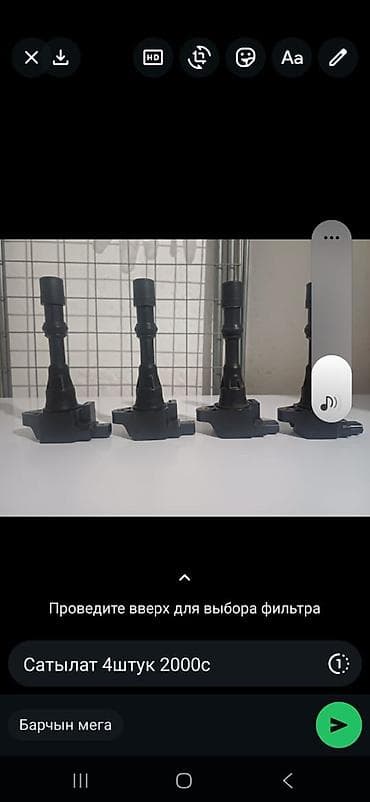This screenshot has width=370, height=802.
Task: Send the photo with green arrow
Action: pos(339,725)
